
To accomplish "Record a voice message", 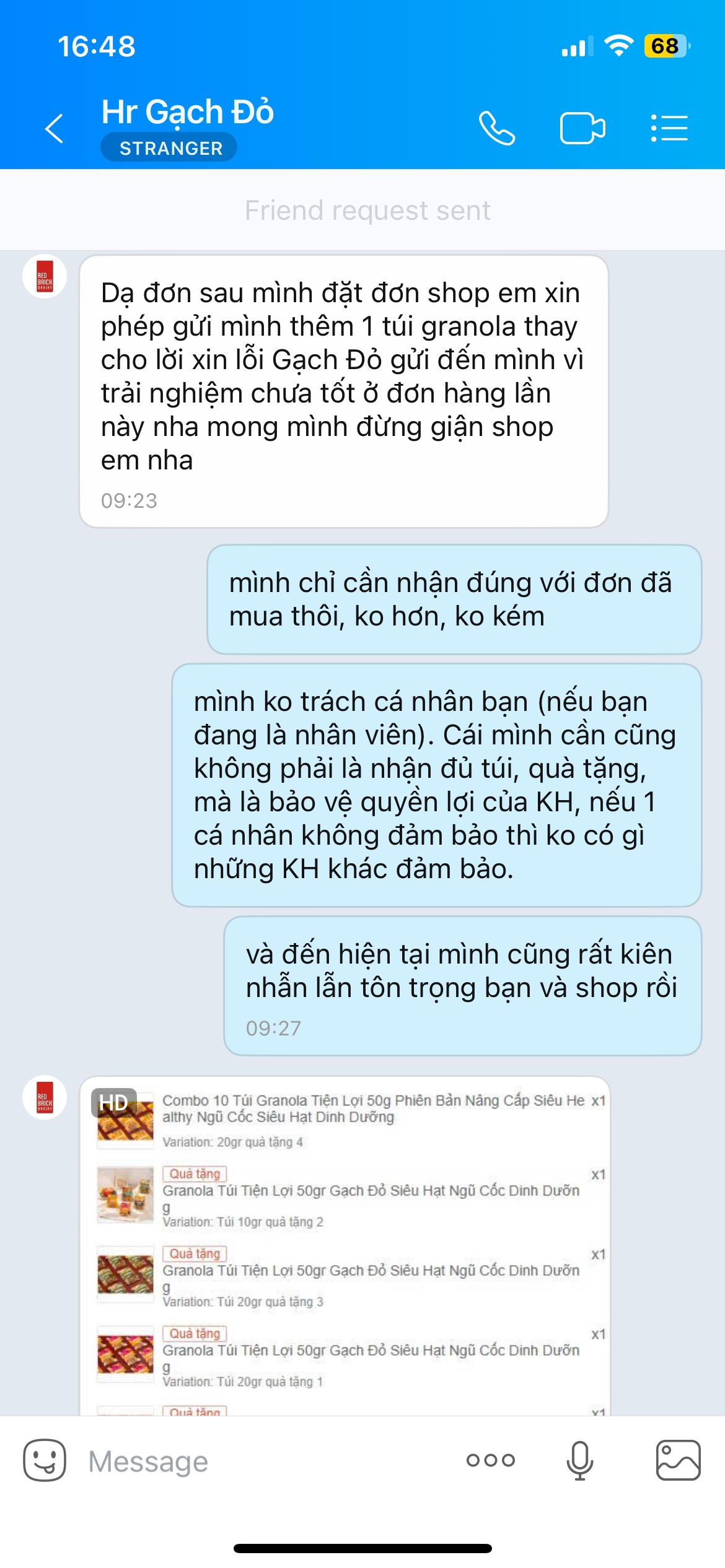I will pyautogui.click(x=579, y=1460).
